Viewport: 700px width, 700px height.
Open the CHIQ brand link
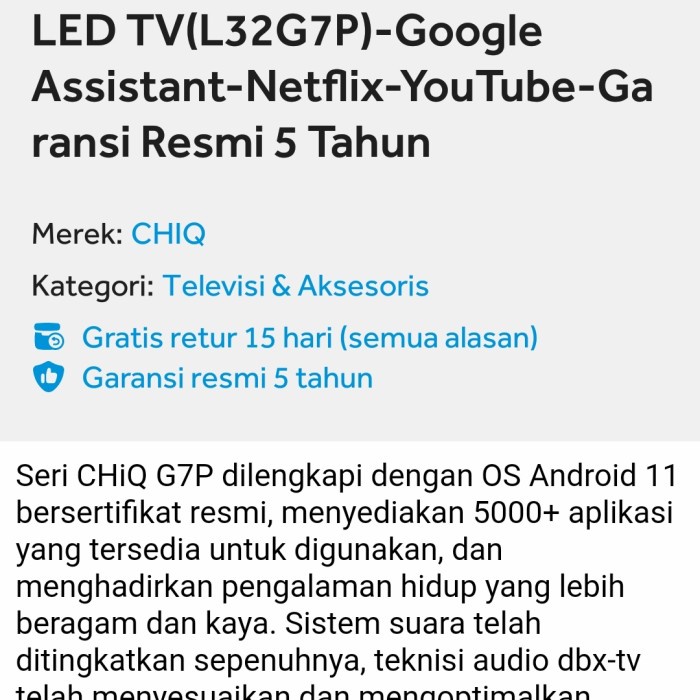click(x=168, y=235)
